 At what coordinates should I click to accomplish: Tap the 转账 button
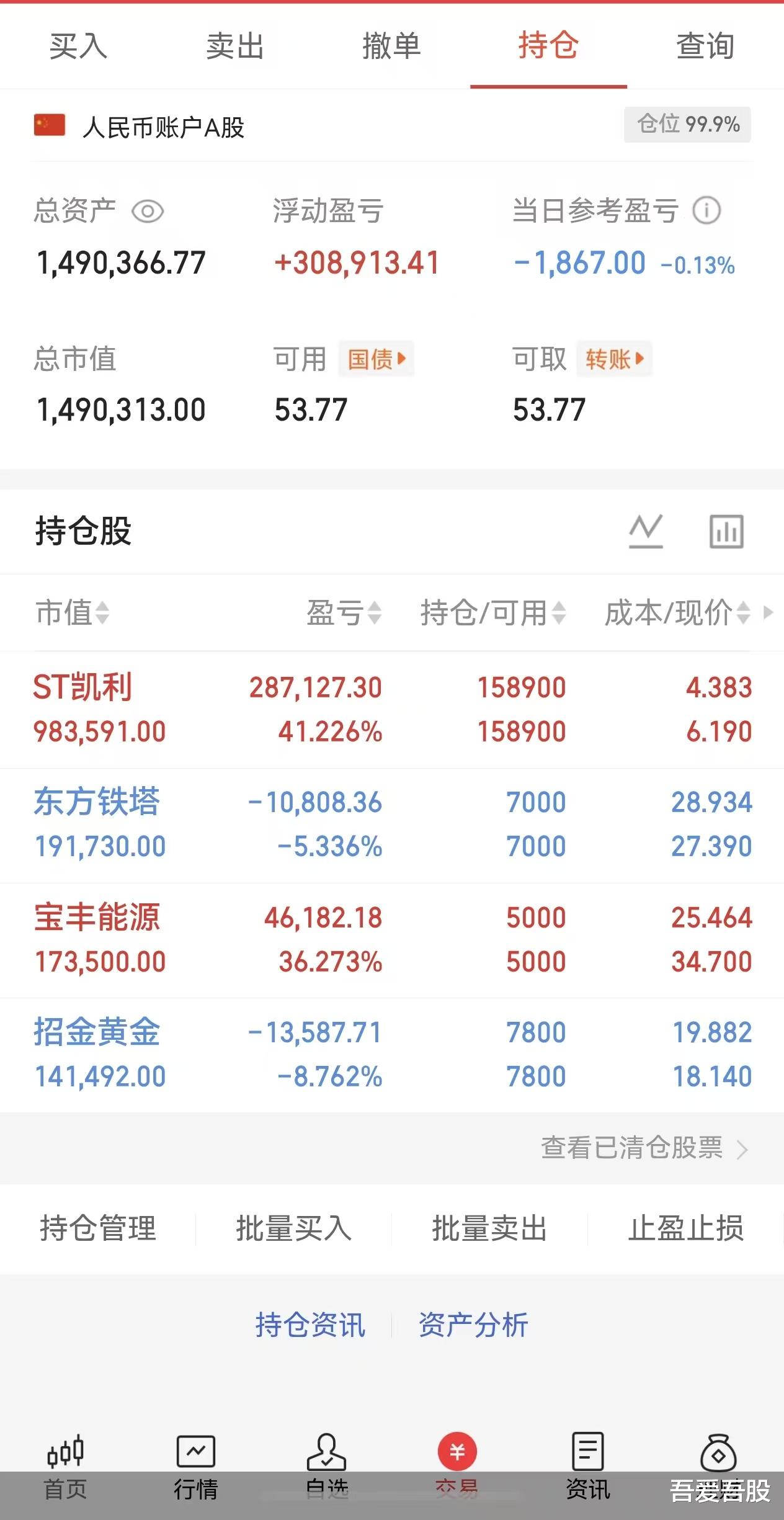click(614, 359)
